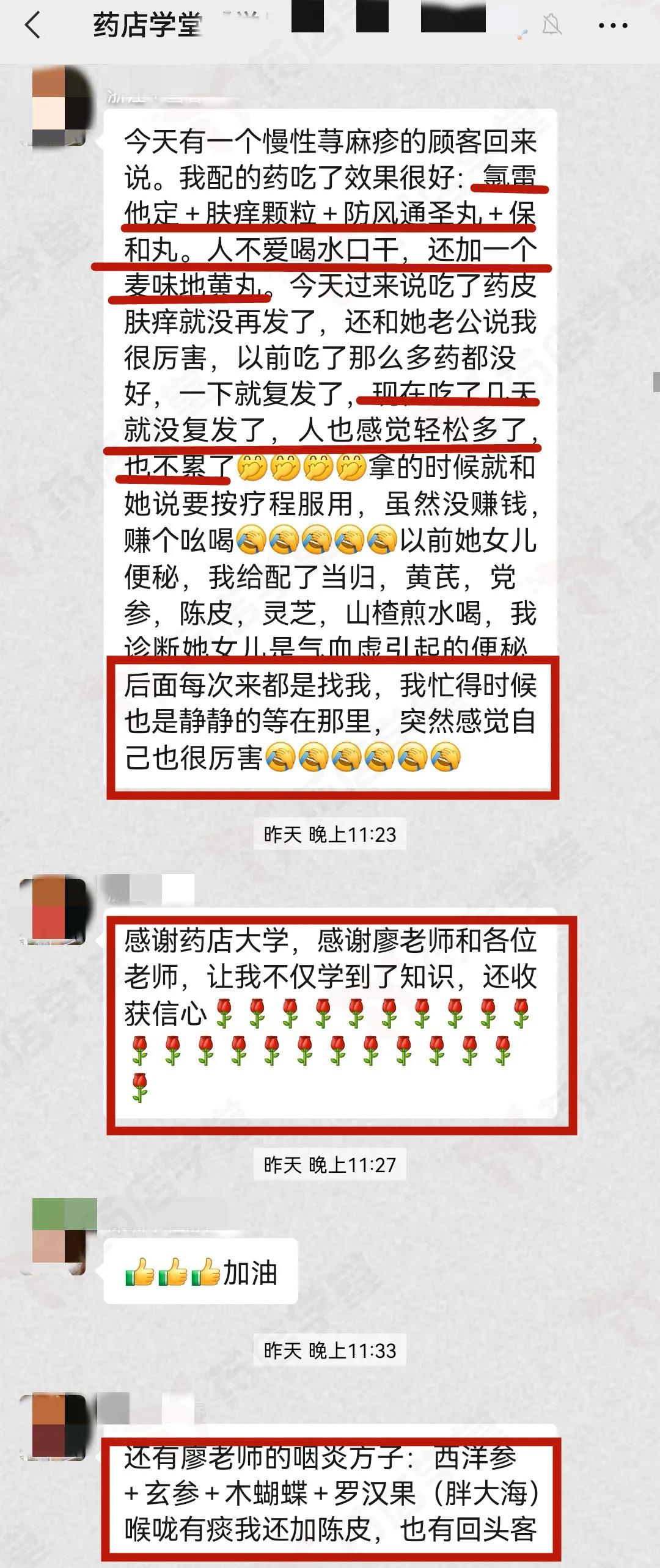Go back from the 药店学堂 chat
Screen dimensions: 660x1568
(x=32, y=26)
